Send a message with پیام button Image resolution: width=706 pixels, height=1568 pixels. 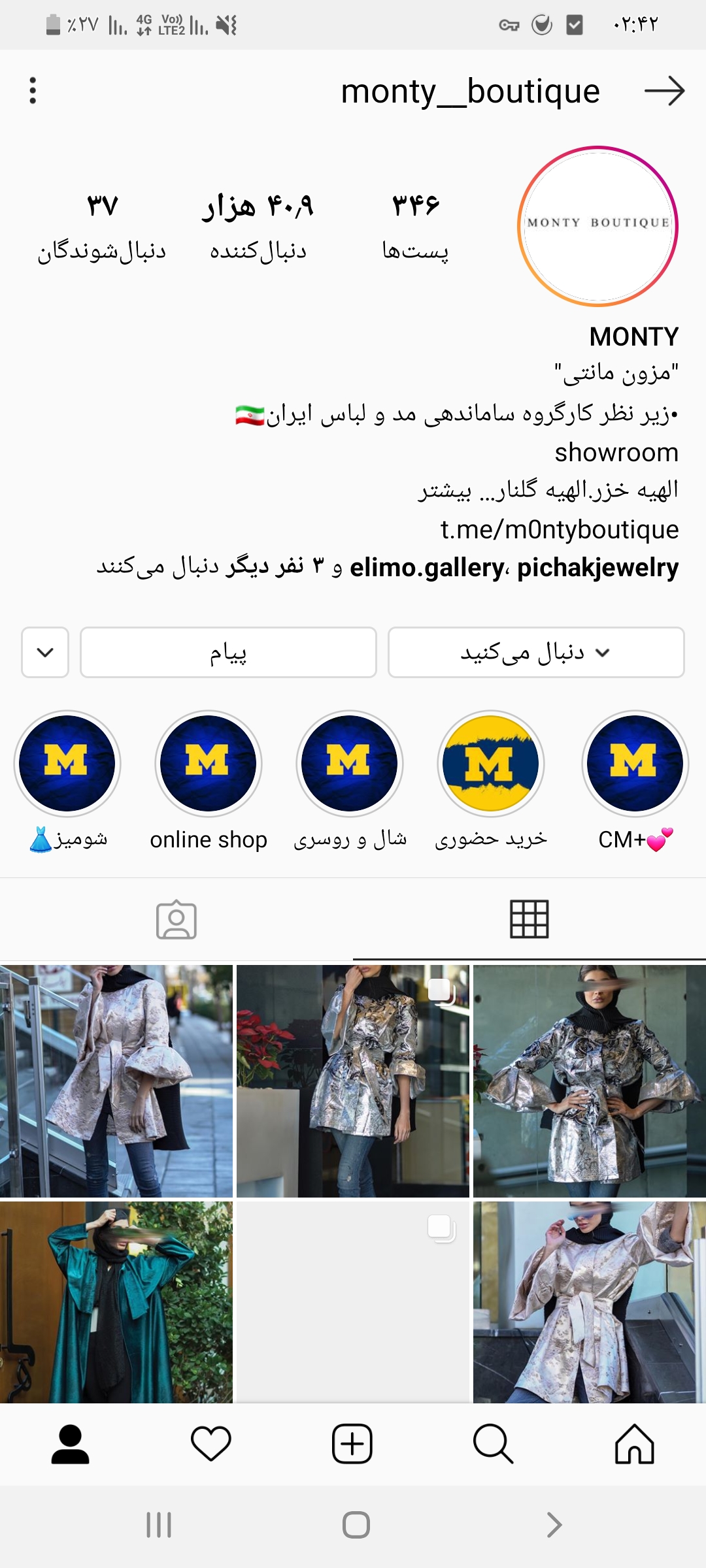(x=228, y=653)
